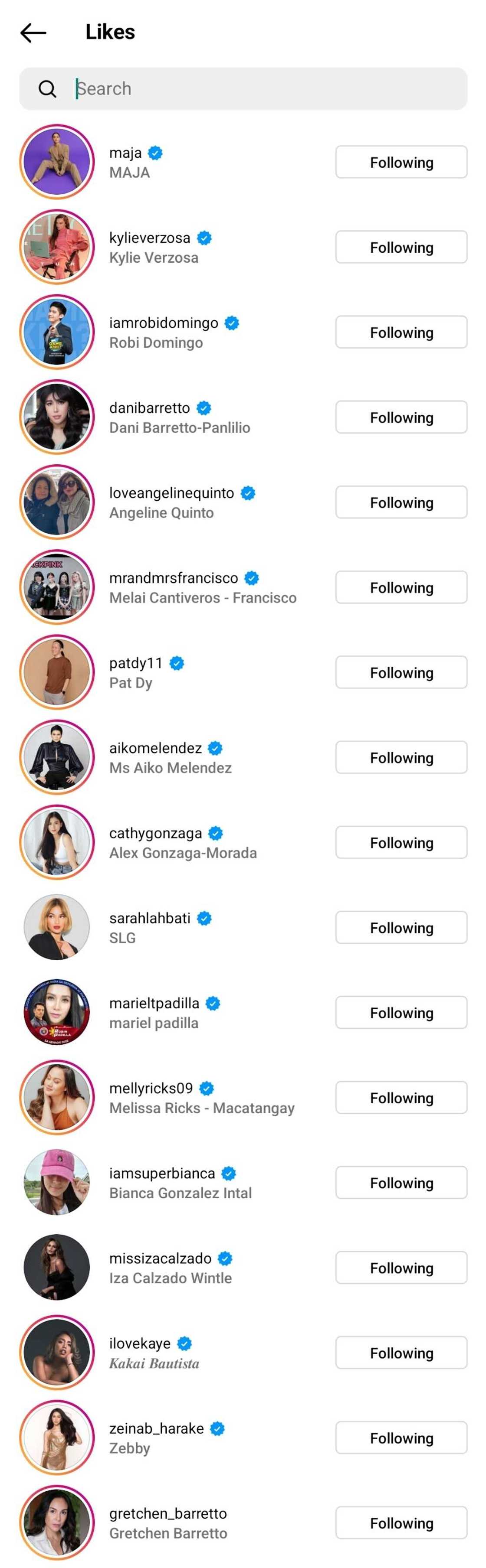Open missizacalzado's profile
This screenshot has width=486, height=1568.
(160, 1258)
